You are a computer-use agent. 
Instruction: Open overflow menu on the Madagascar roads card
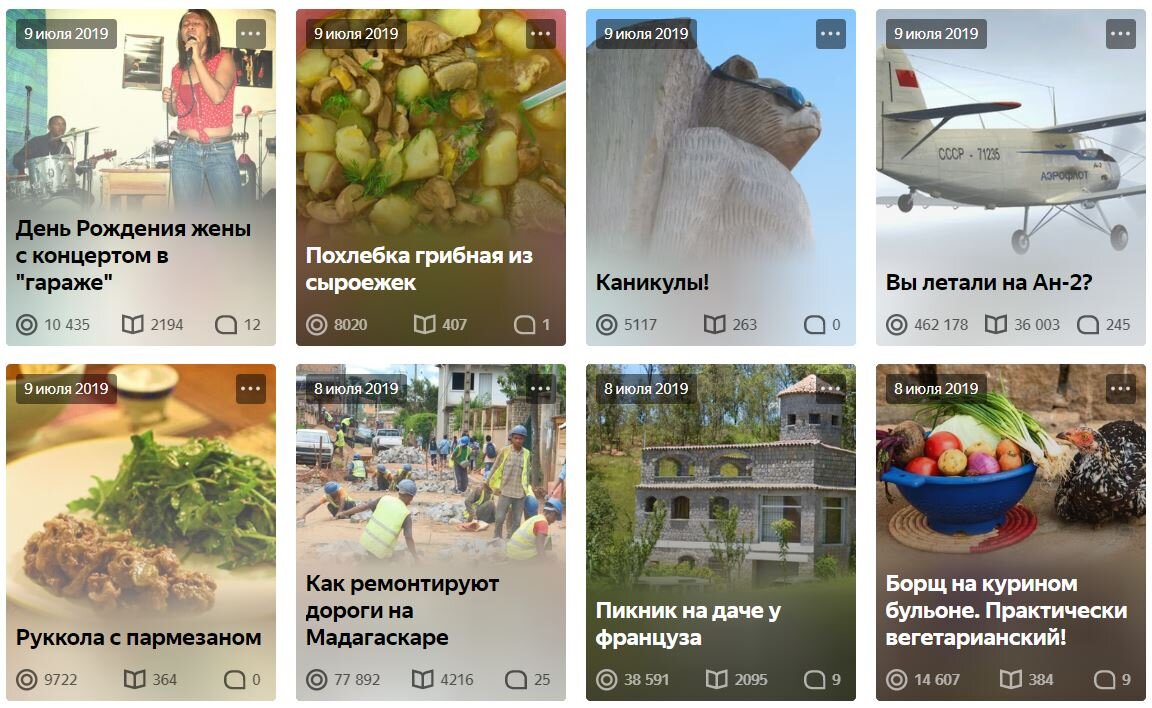coord(541,388)
